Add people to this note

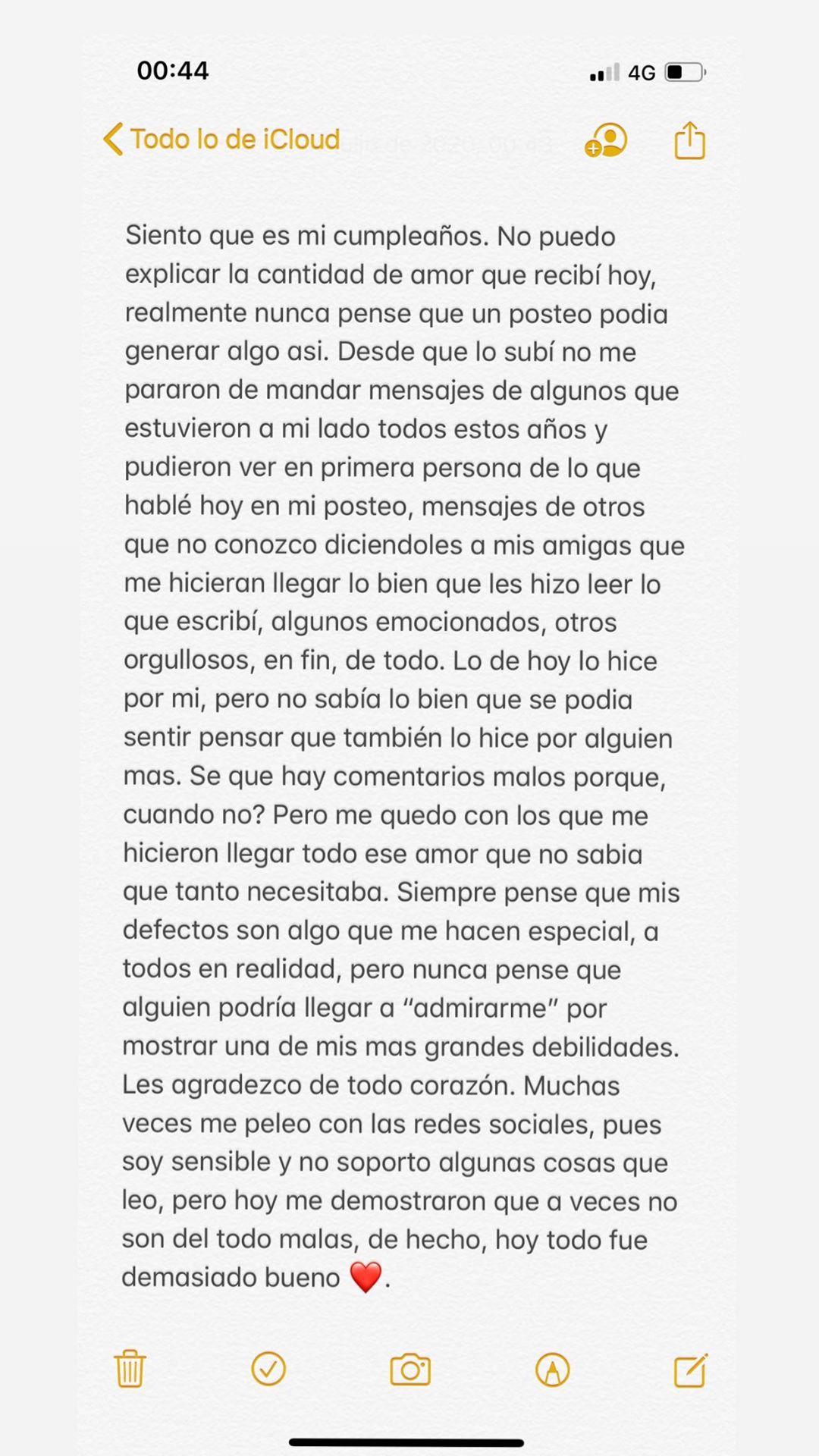(606, 140)
